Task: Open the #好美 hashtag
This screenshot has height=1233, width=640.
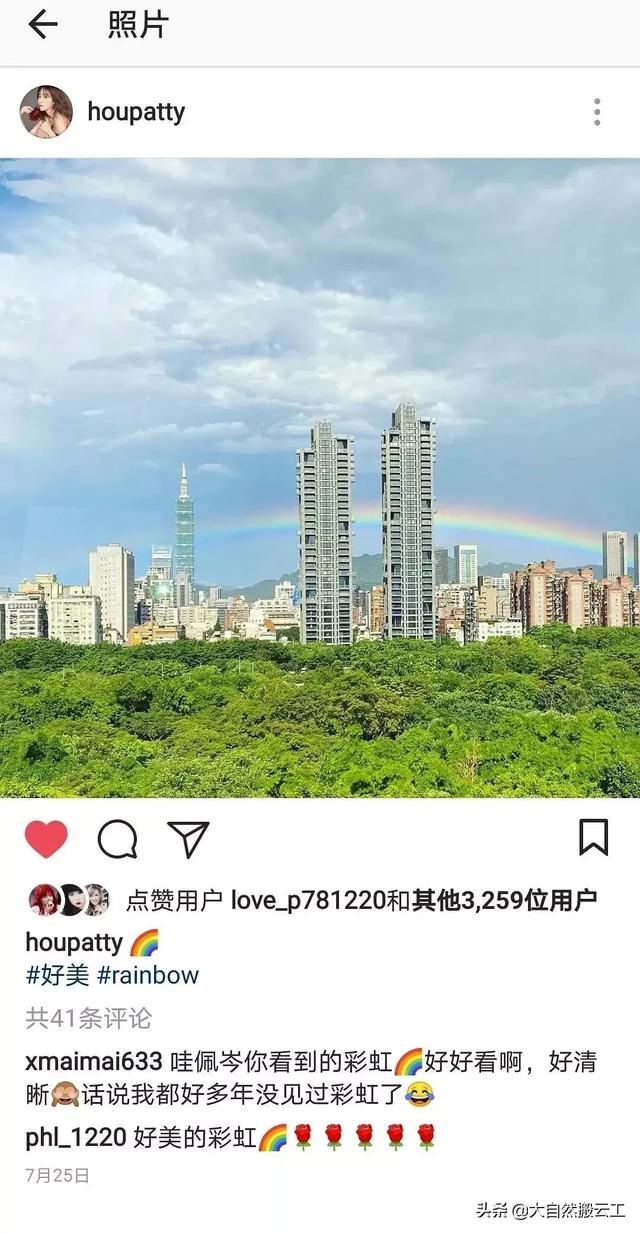Action: pos(57,975)
